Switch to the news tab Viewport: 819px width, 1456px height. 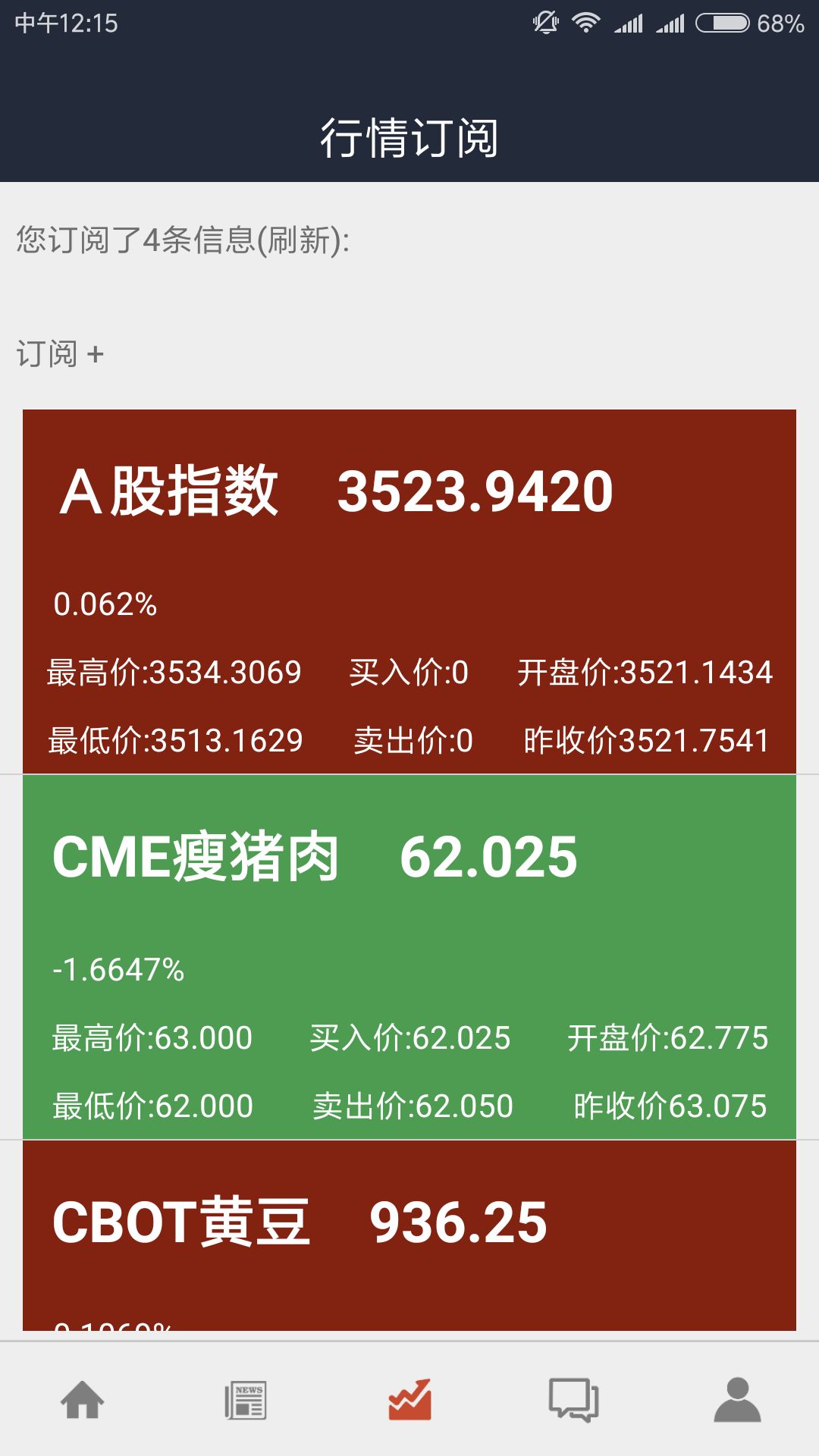click(x=246, y=1400)
